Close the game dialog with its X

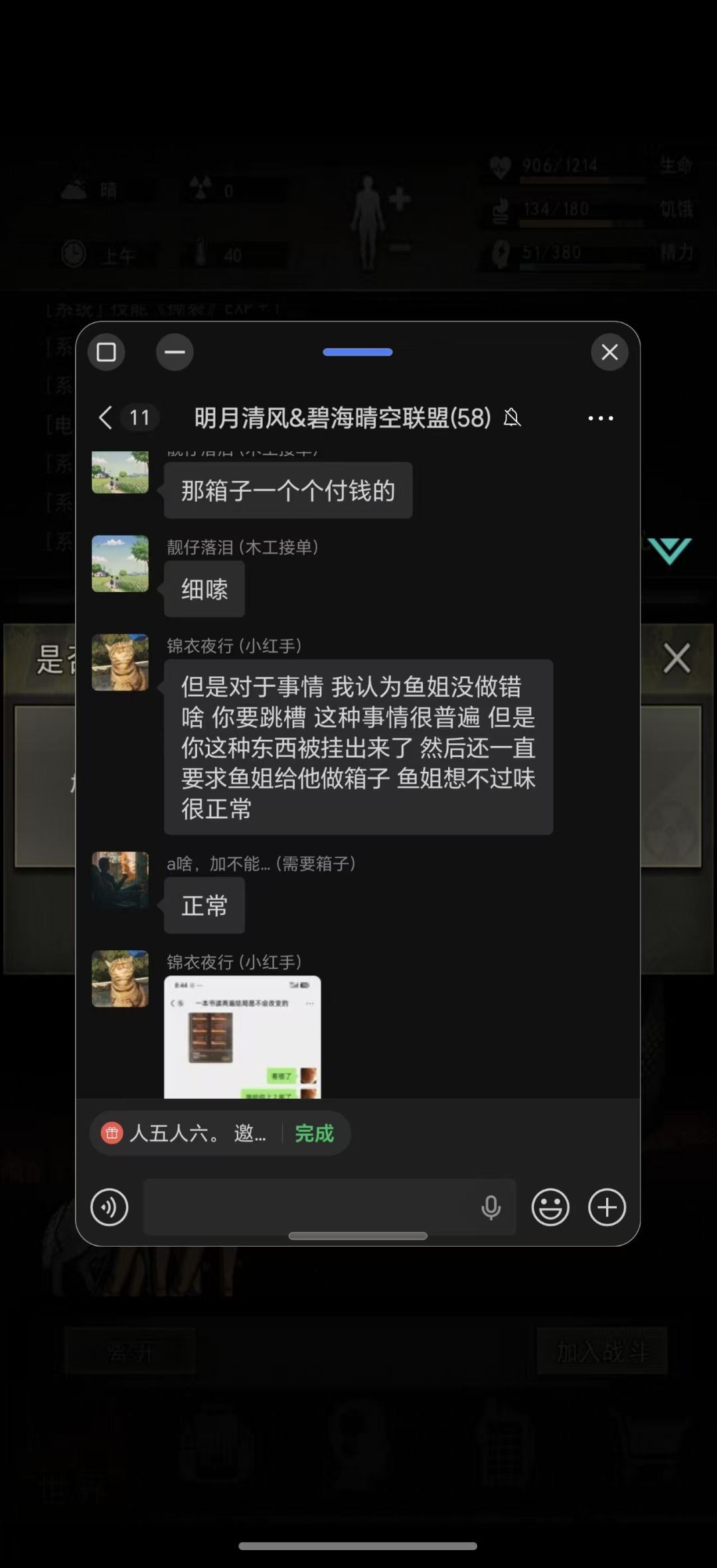tap(677, 658)
